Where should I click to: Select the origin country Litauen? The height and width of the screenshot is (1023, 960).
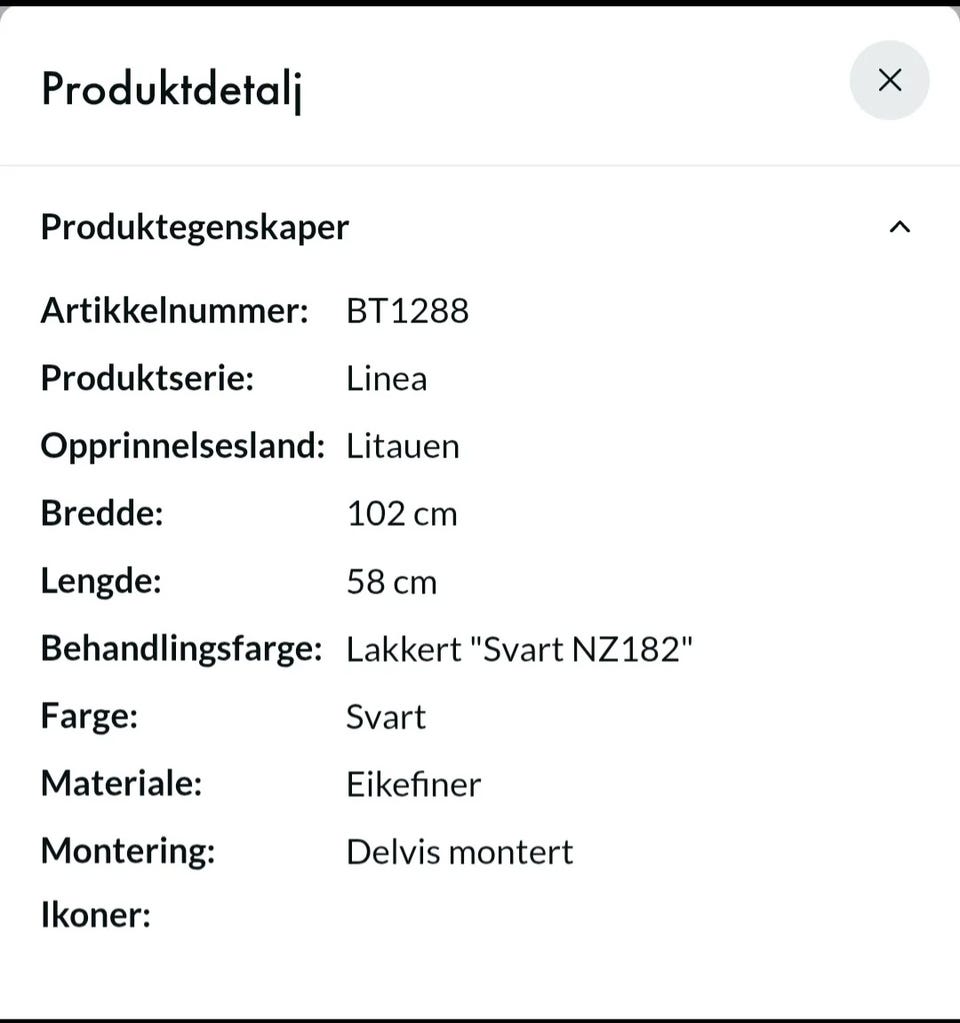pyautogui.click(x=403, y=445)
